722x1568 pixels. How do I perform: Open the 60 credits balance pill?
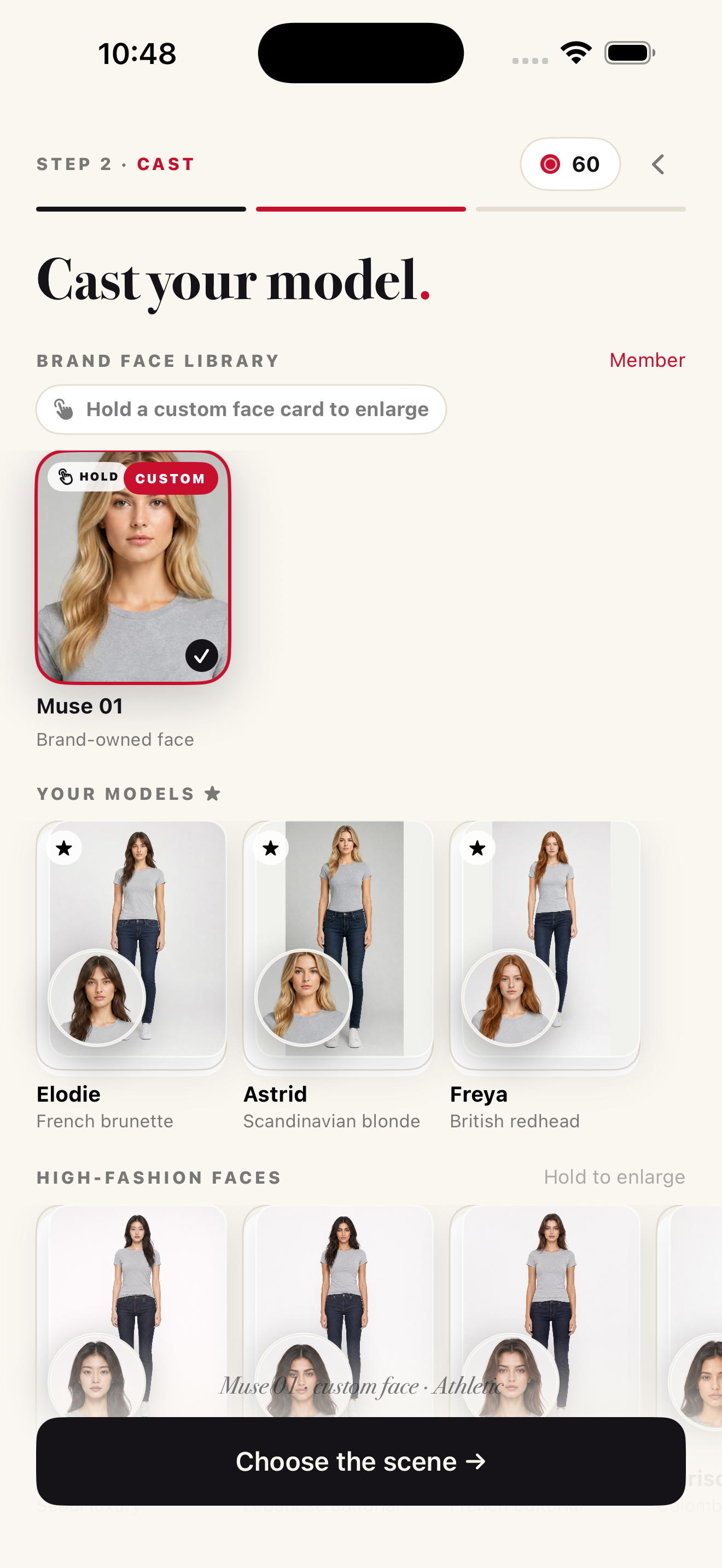(570, 165)
